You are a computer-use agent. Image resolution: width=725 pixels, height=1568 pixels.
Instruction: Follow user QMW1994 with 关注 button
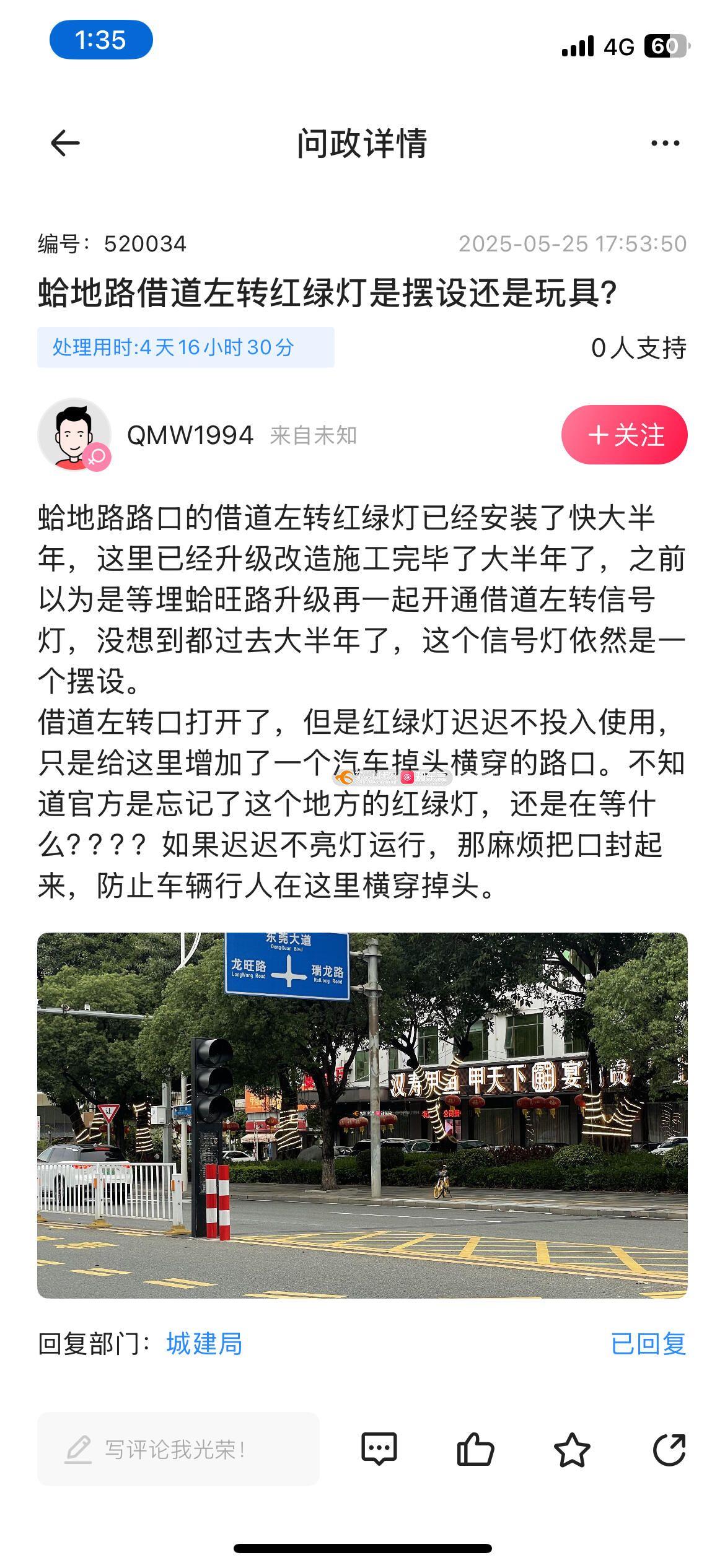(x=624, y=435)
